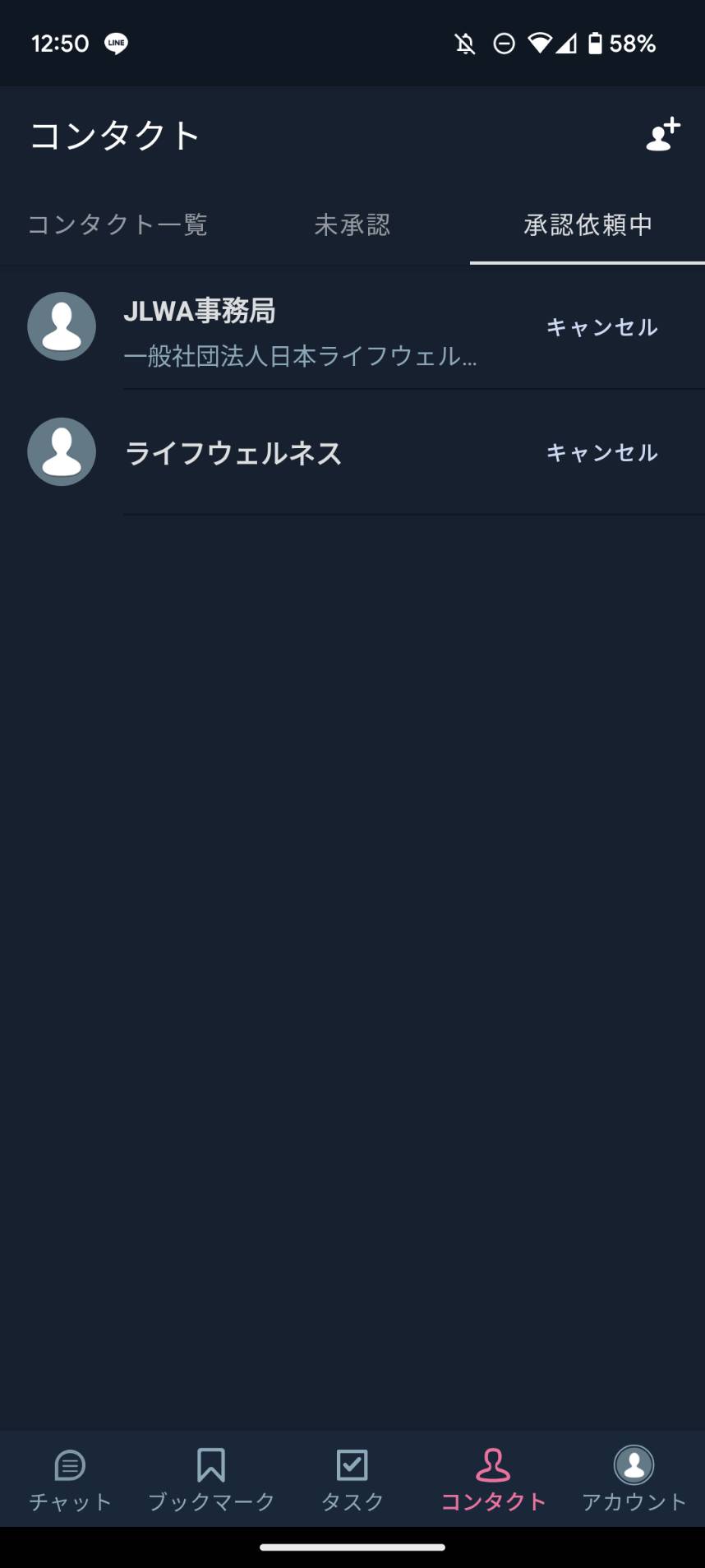Cancel the request to JLWA事務局
The width and height of the screenshot is (705, 1568).
[602, 327]
